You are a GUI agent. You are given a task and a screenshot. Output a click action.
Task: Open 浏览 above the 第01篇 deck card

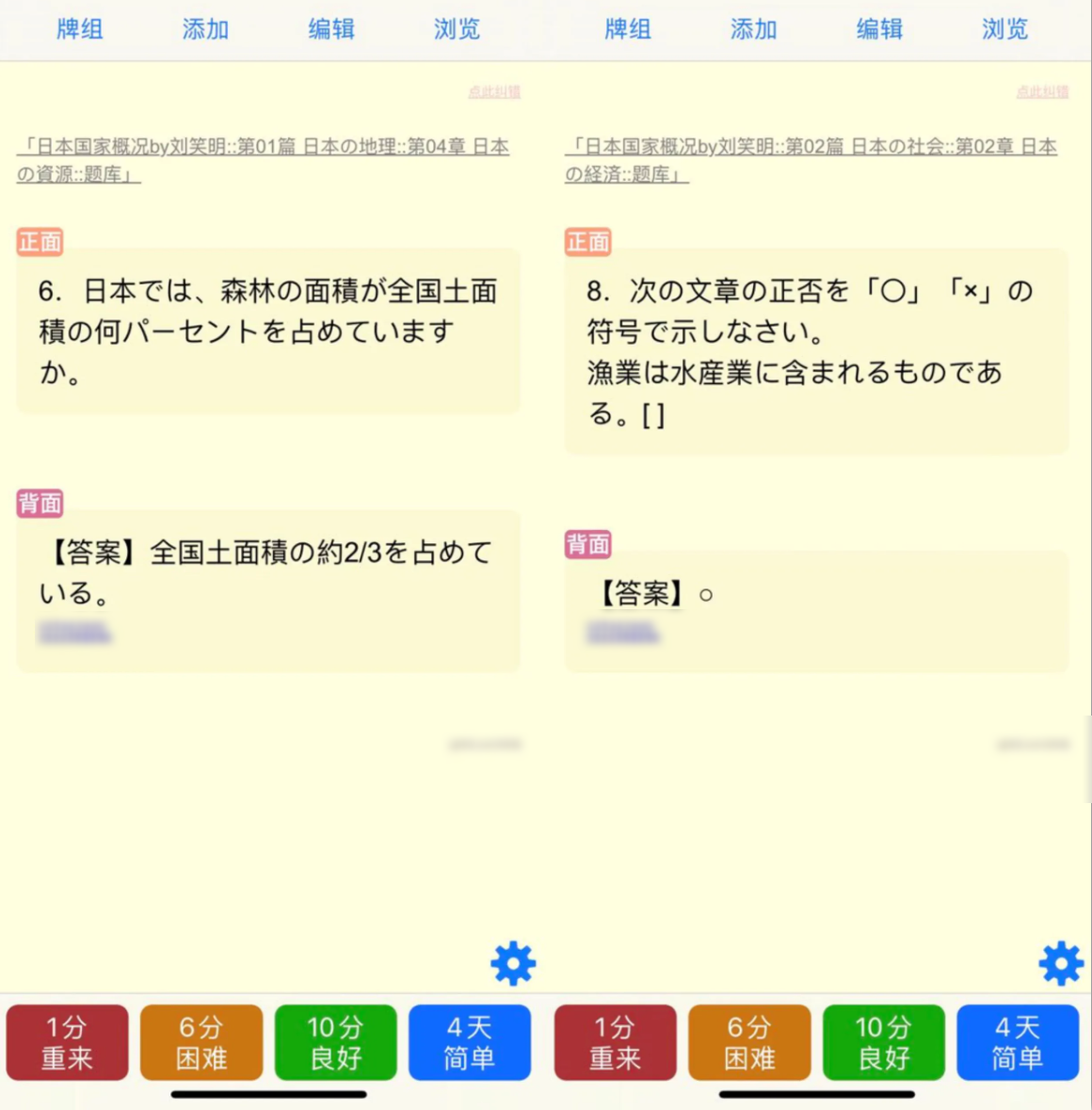click(458, 29)
